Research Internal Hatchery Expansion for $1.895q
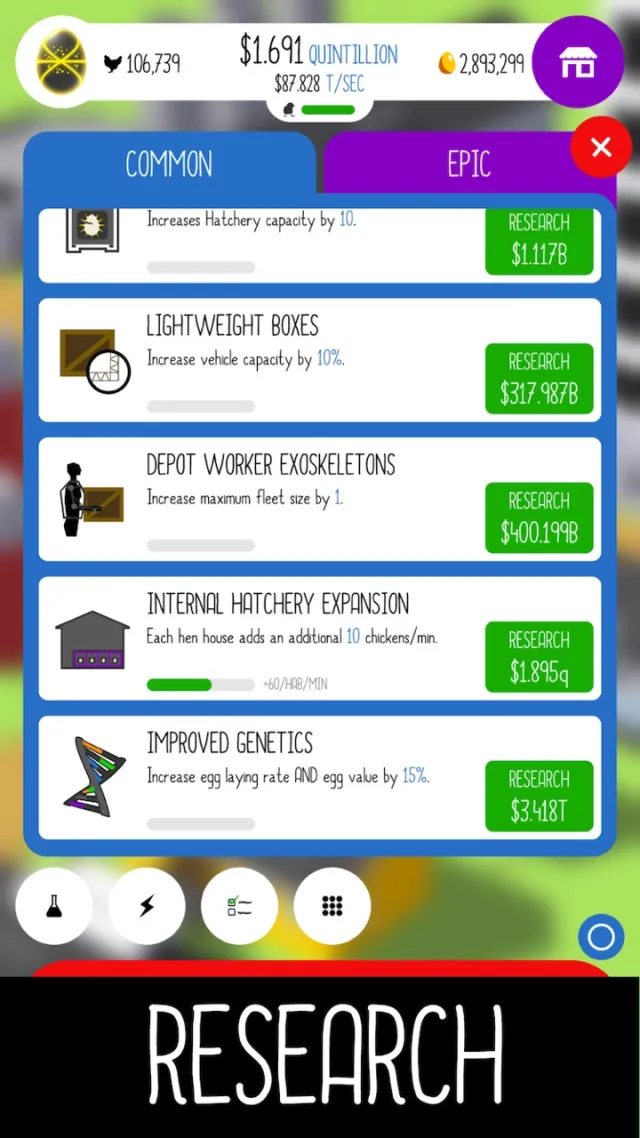 pos(539,657)
